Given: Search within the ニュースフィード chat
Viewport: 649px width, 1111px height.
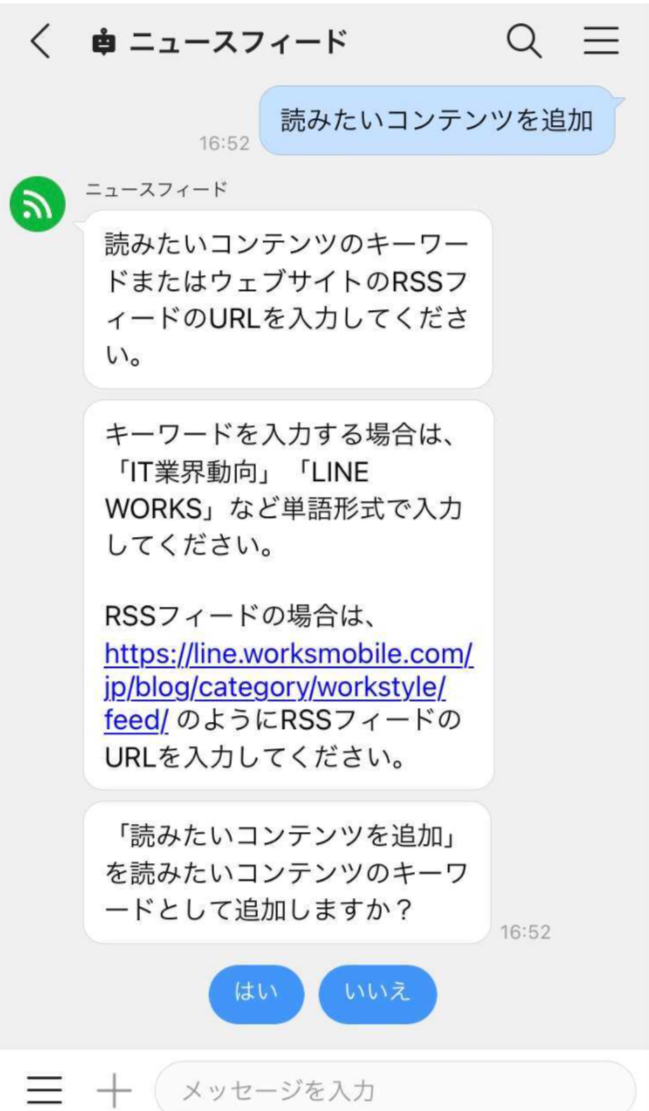Looking at the screenshot, I should click(524, 42).
